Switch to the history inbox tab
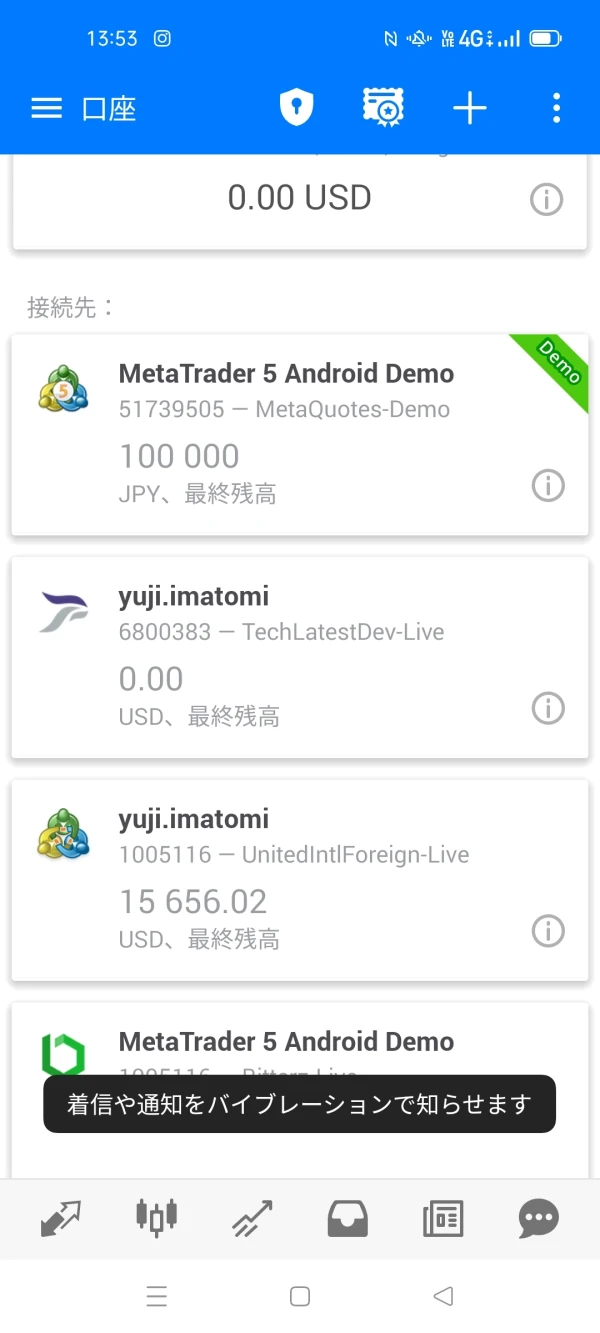The height and width of the screenshot is (1333, 600). pyautogui.click(x=348, y=1218)
